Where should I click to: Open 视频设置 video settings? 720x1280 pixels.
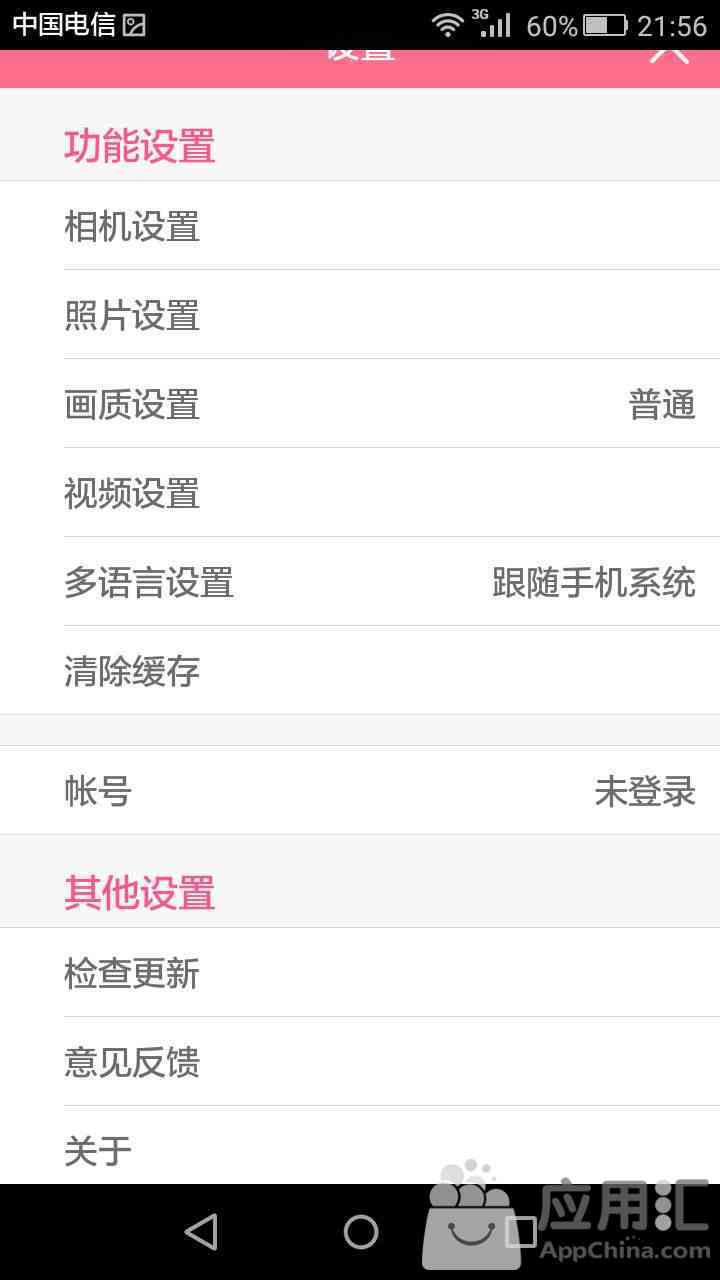360,493
